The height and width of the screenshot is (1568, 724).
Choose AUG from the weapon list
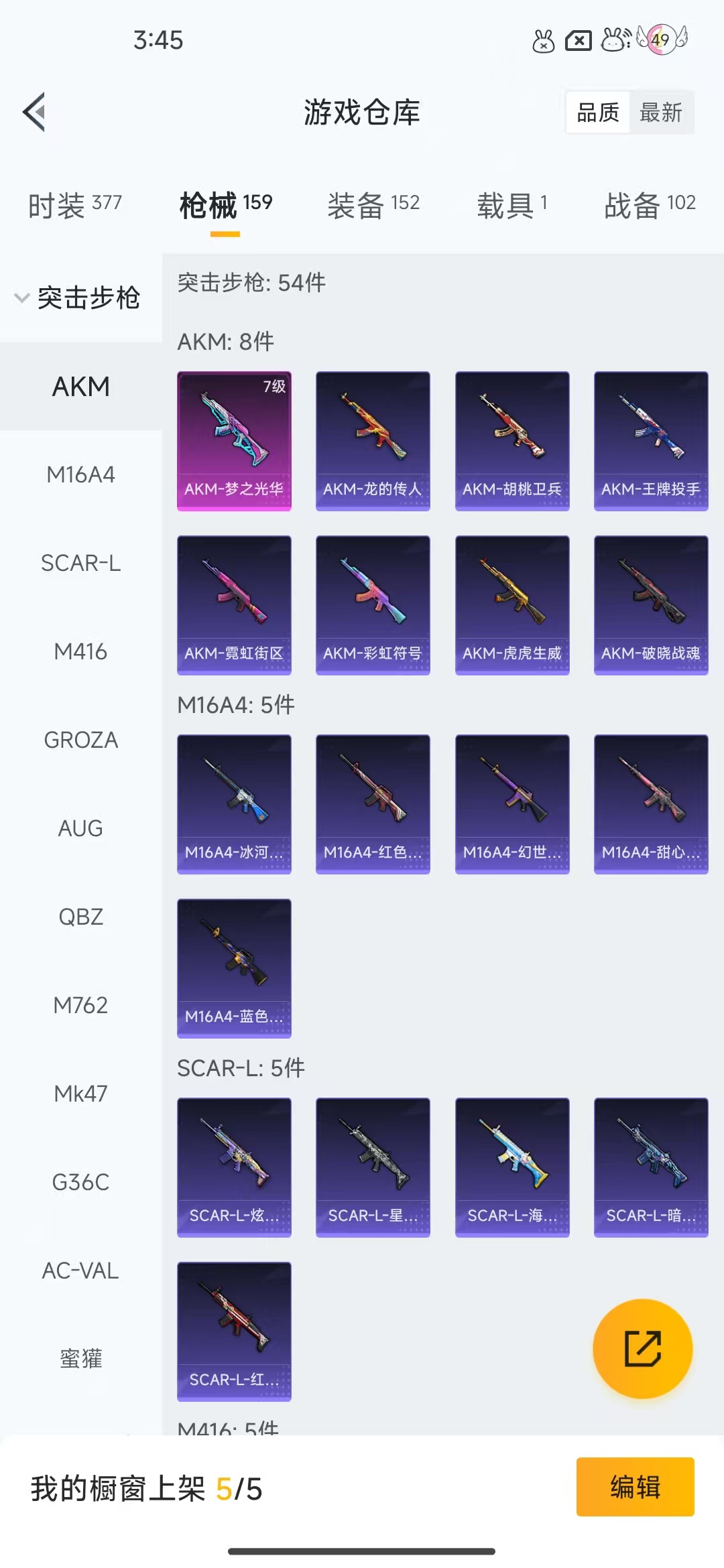click(x=80, y=828)
